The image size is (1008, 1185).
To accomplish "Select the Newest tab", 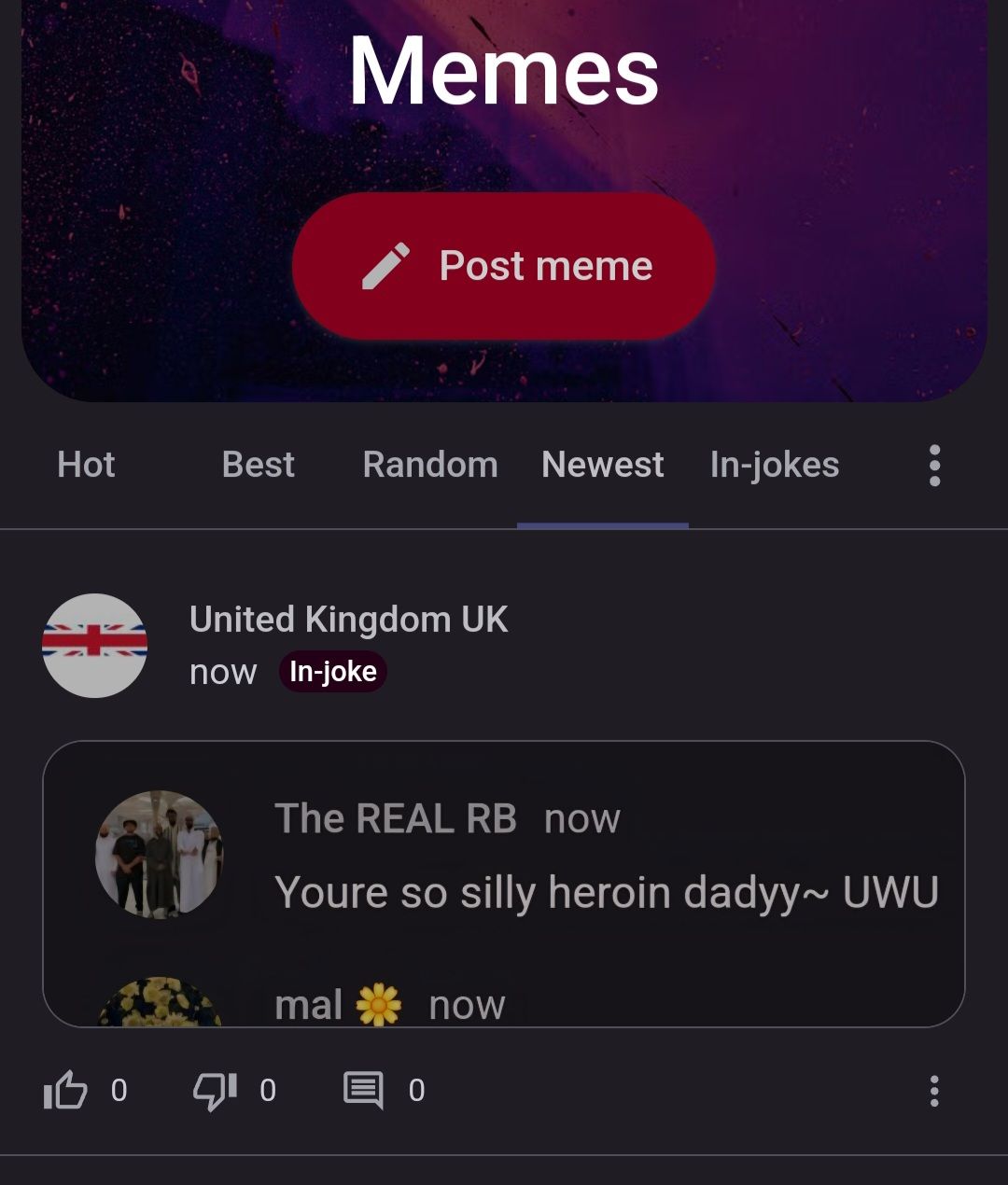I will (x=603, y=465).
